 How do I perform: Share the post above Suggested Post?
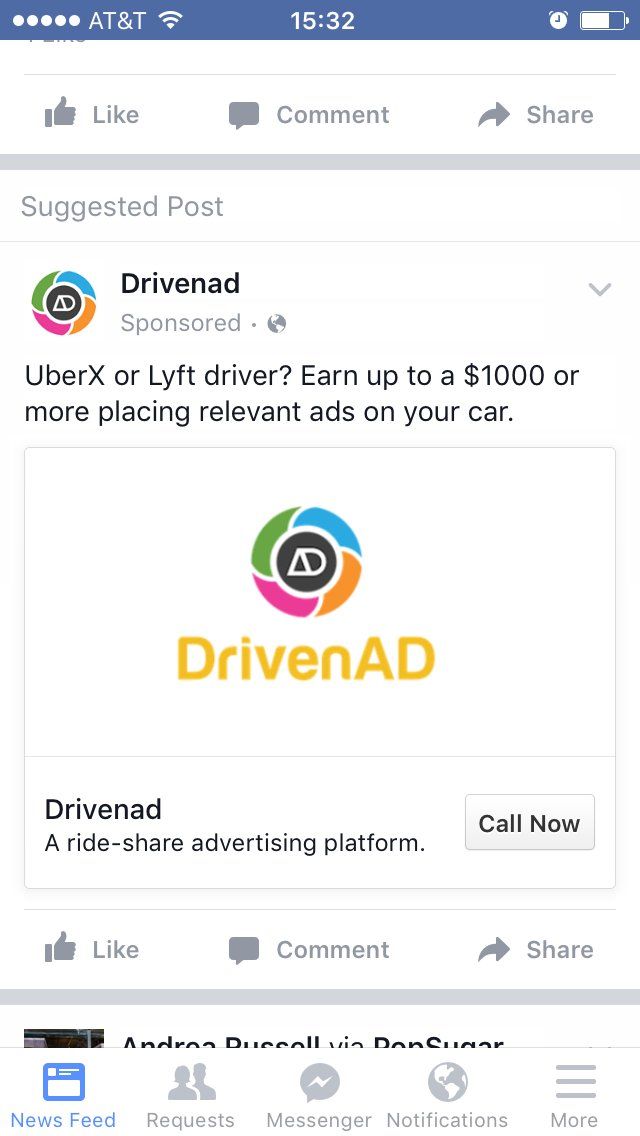click(535, 115)
